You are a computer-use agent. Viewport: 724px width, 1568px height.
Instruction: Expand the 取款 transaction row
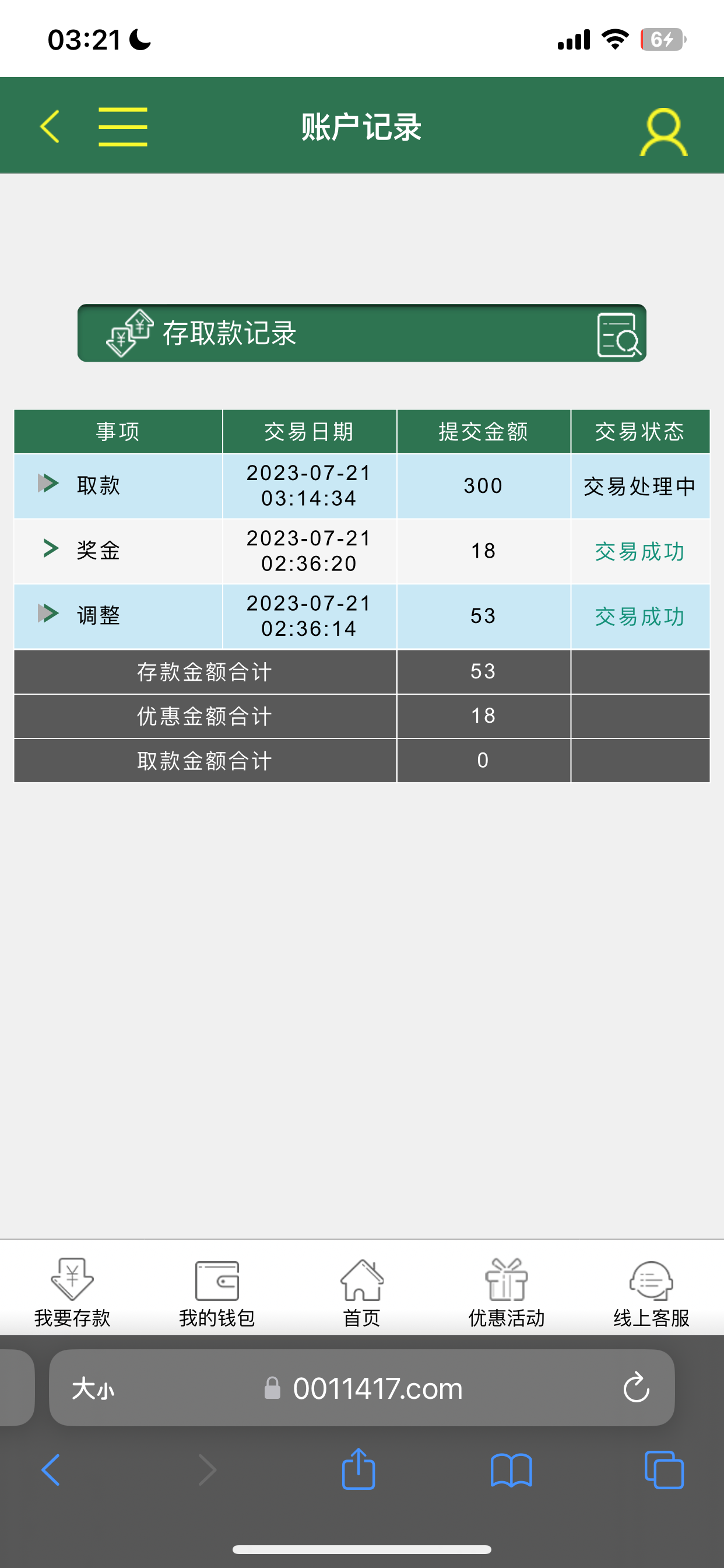pos(48,484)
